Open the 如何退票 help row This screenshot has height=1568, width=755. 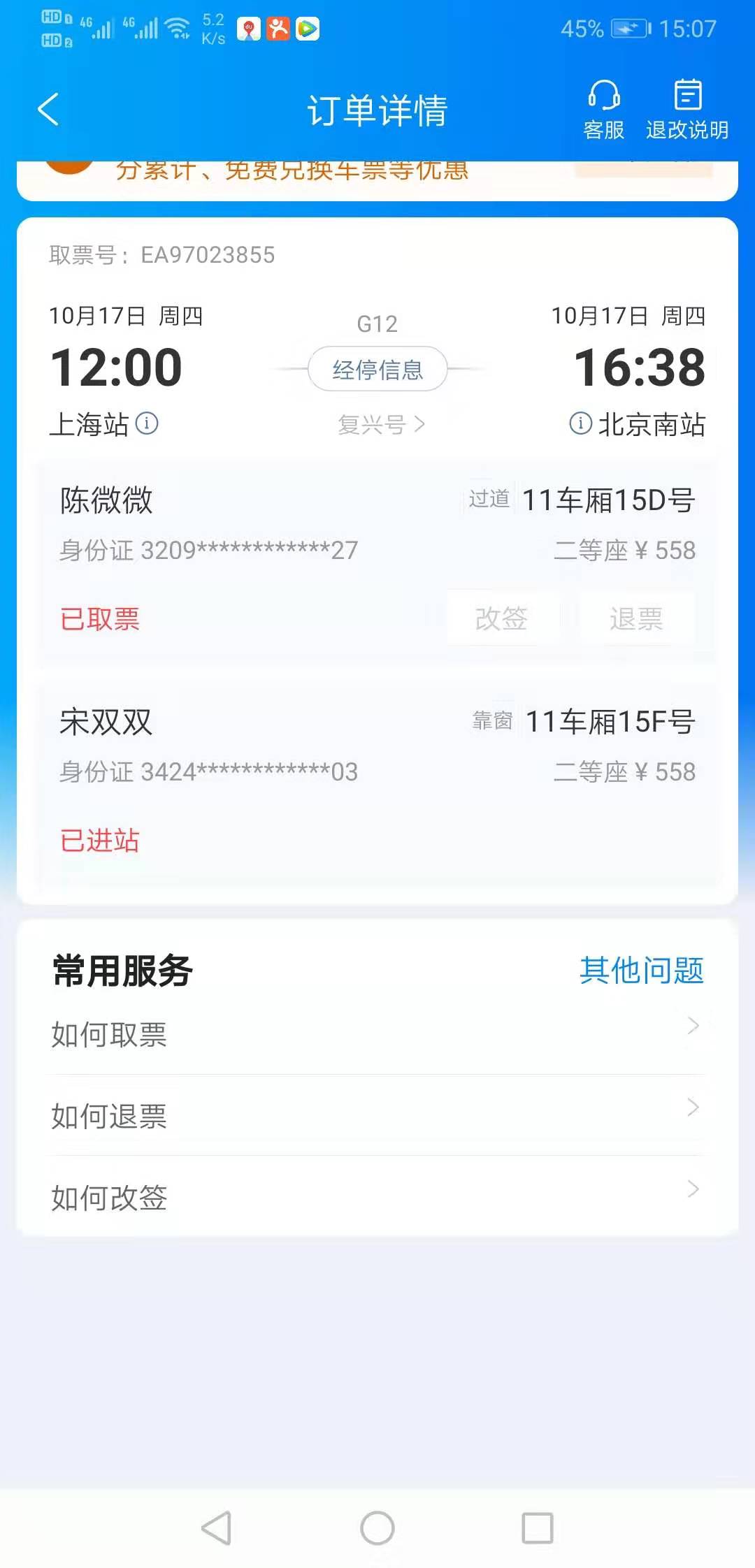(377, 1115)
